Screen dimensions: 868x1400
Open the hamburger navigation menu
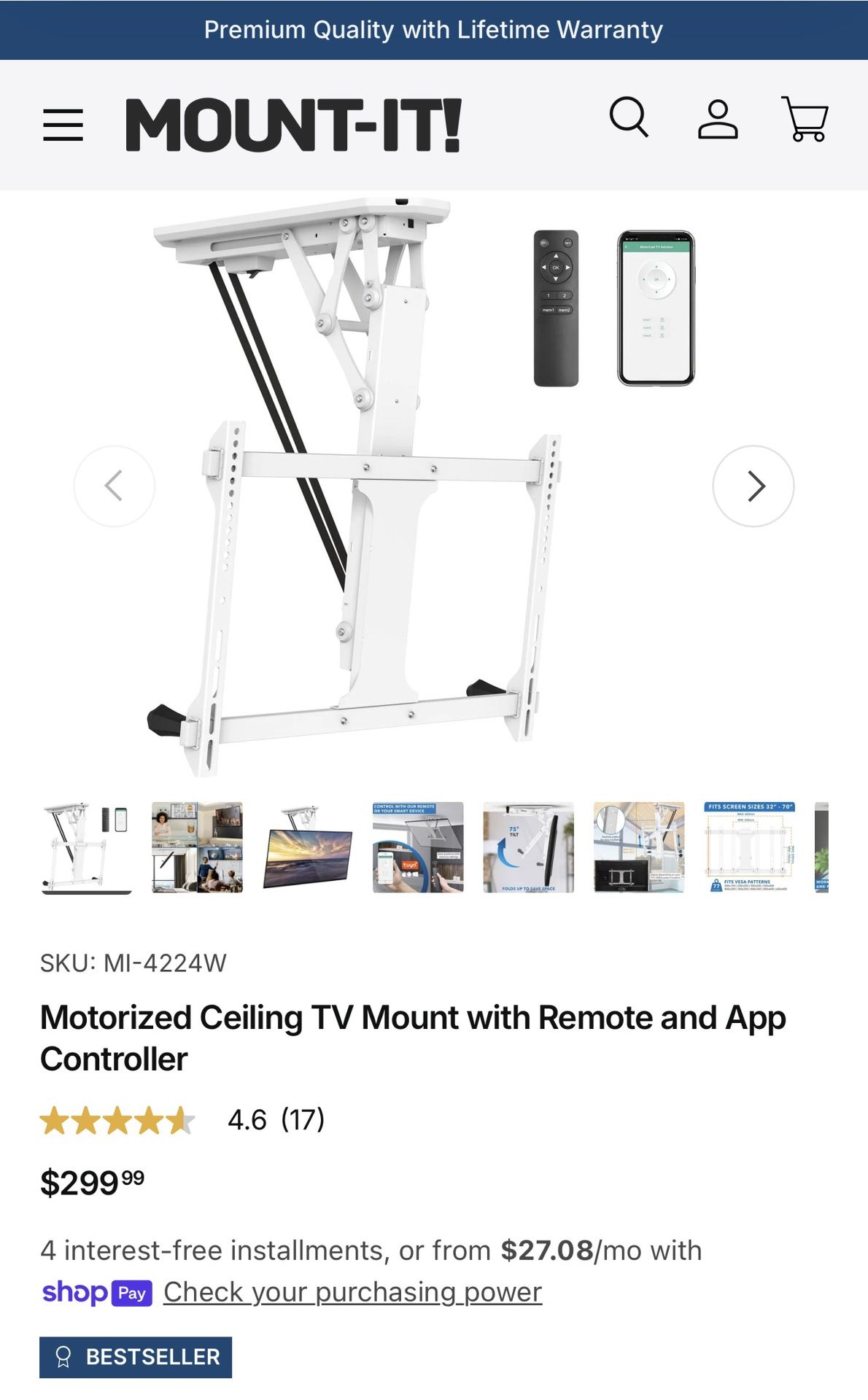(x=63, y=125)
